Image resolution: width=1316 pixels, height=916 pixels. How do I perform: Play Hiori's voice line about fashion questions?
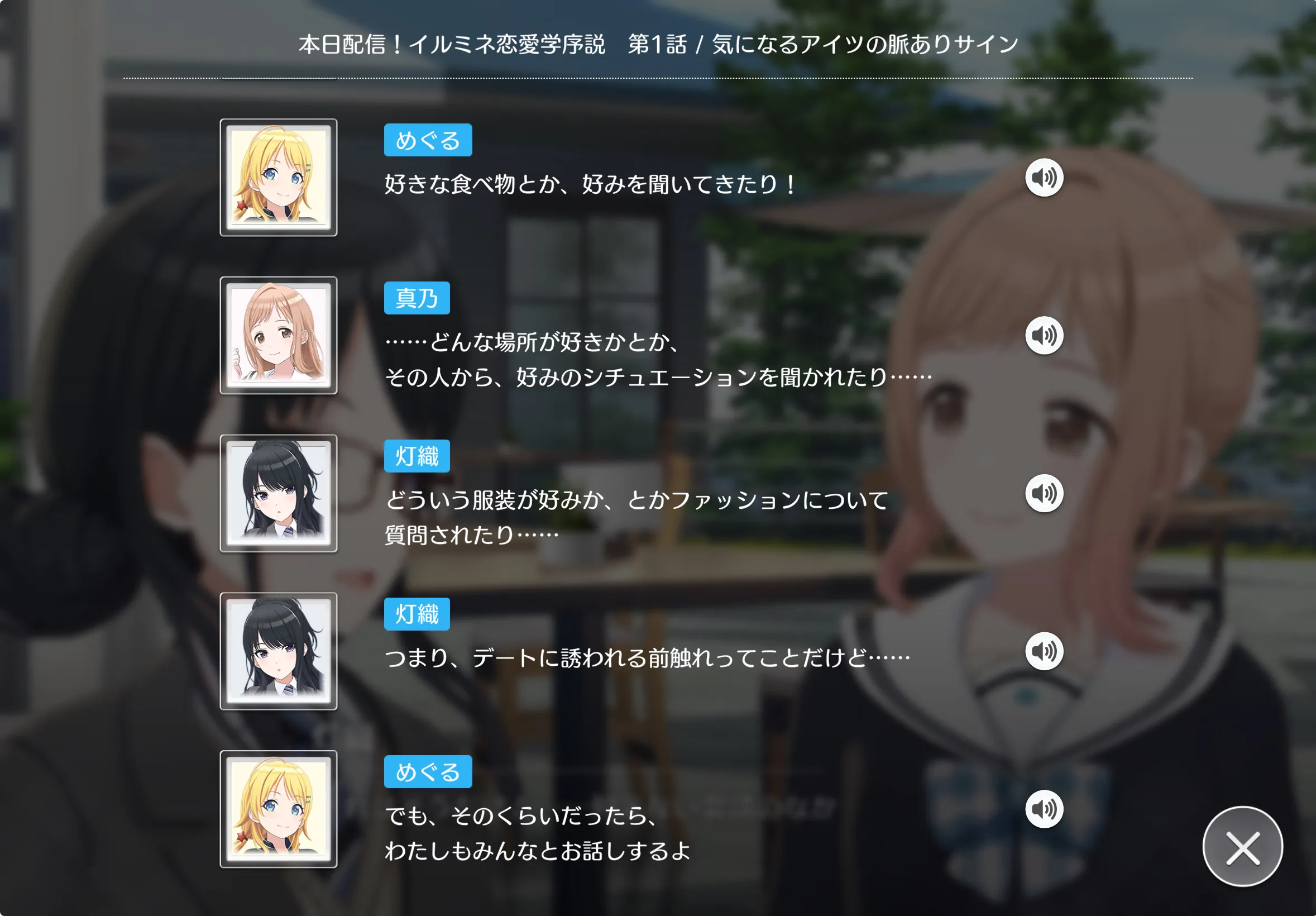coord(1044,494)
